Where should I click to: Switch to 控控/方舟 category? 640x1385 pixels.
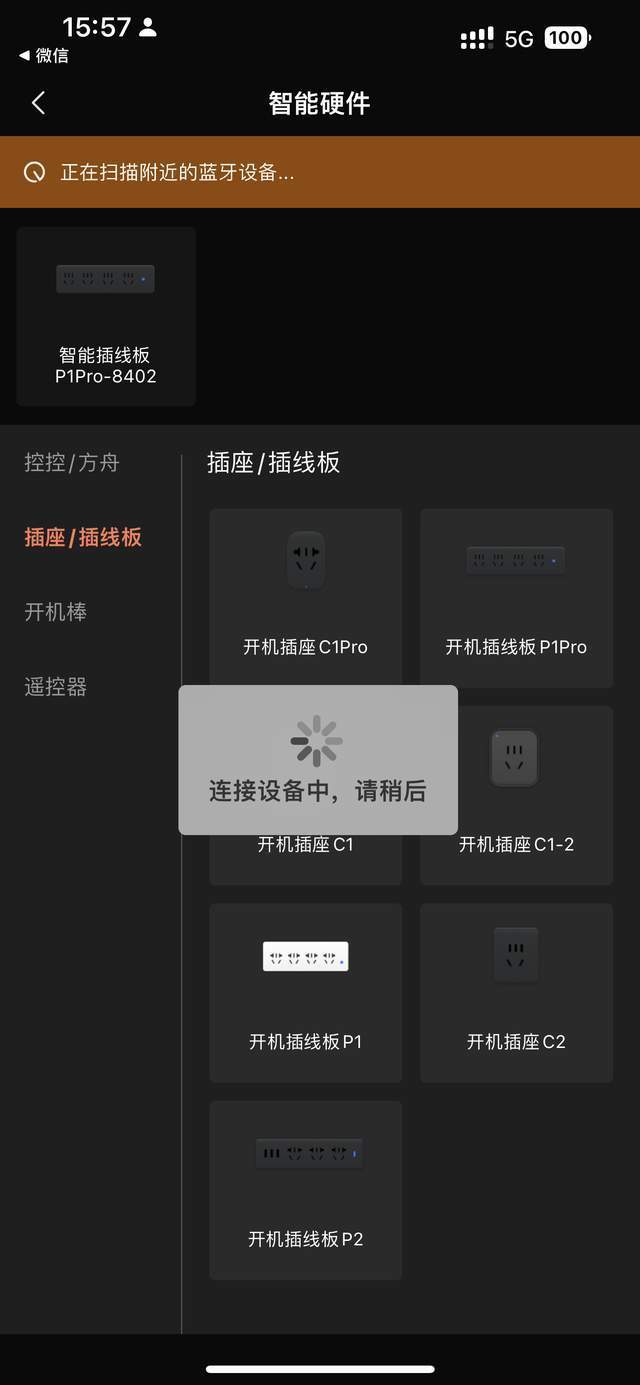pos(72,462)
